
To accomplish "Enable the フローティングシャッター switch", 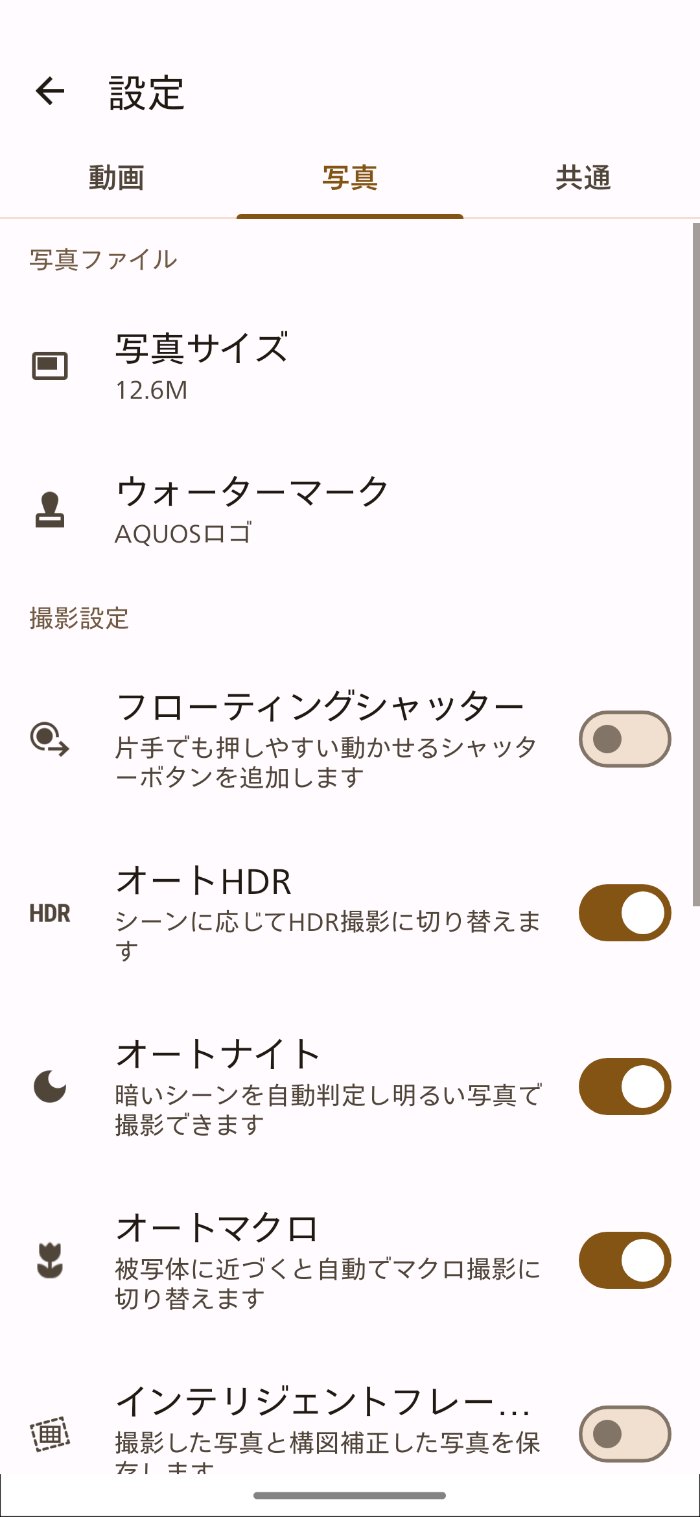I will [624, 740].
